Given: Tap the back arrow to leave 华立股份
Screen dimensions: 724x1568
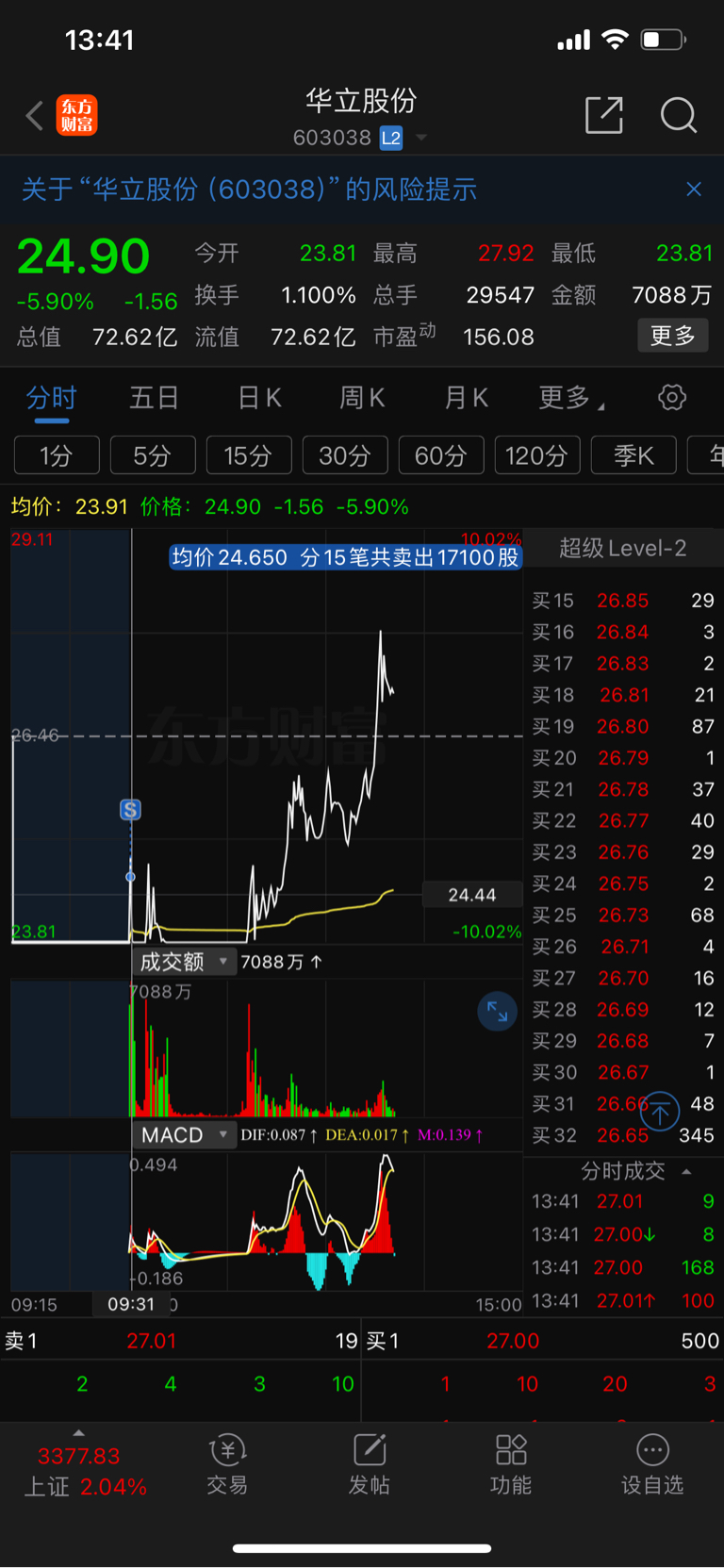Looking at the screenshot, I should (33, 115).
